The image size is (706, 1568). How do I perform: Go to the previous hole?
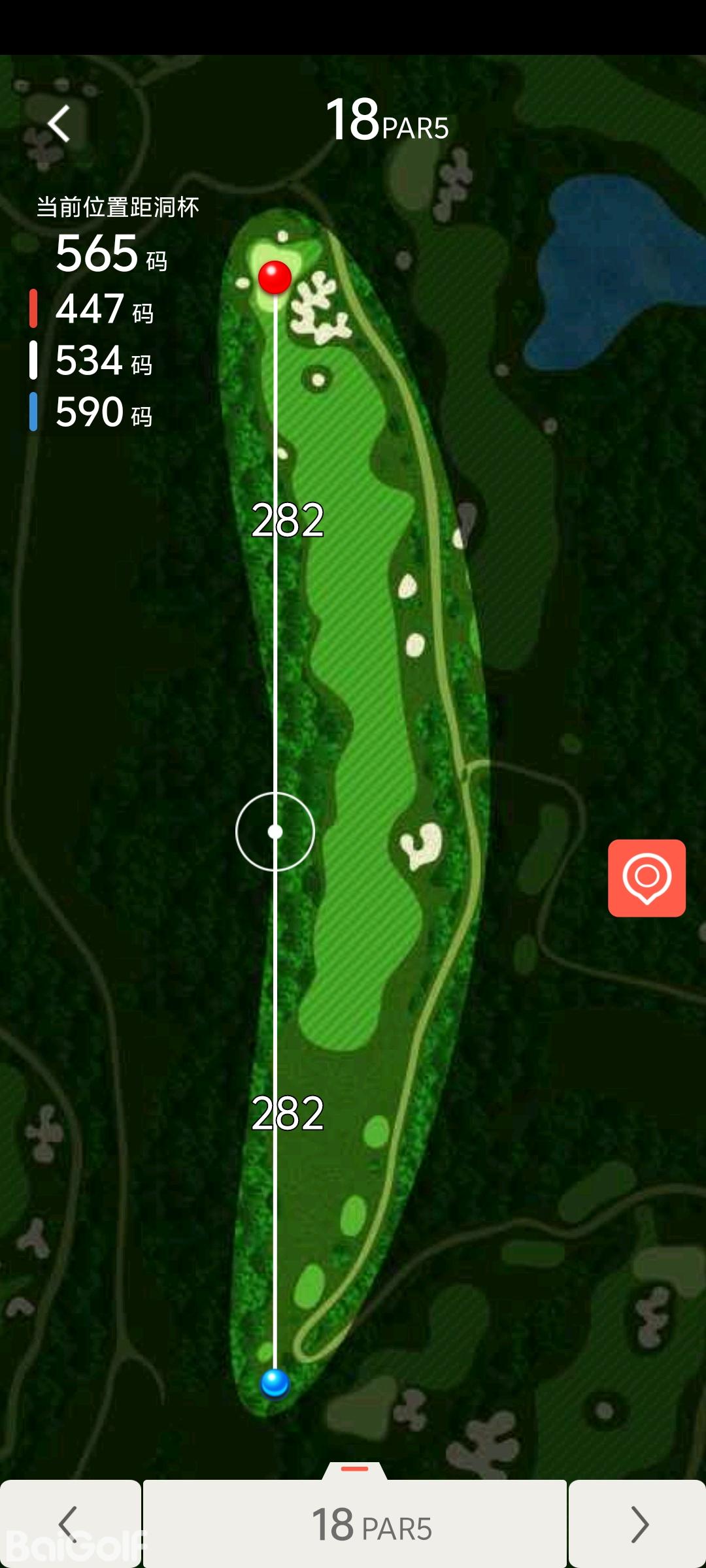[x=69, y=1524]
